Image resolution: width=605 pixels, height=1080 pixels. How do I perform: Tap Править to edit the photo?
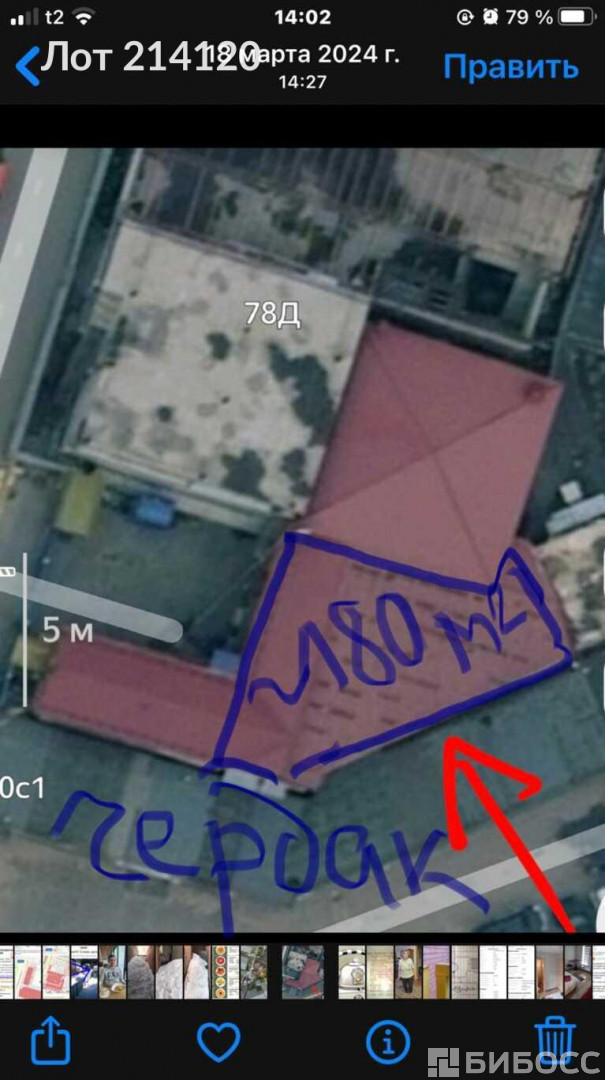coord(510,67)
